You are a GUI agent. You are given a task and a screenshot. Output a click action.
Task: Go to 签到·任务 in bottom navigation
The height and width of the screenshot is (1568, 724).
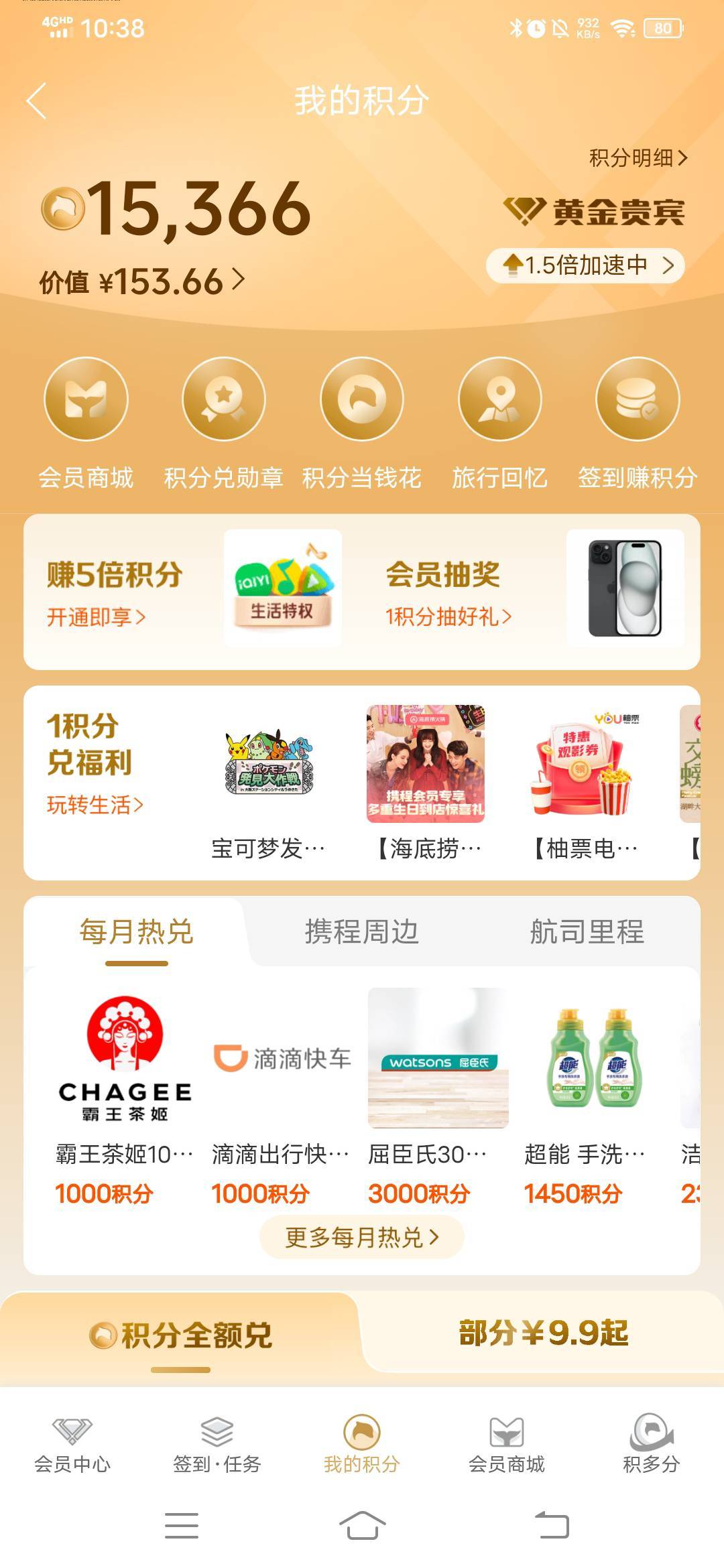pyautogui.click(x=217, y=1445)
